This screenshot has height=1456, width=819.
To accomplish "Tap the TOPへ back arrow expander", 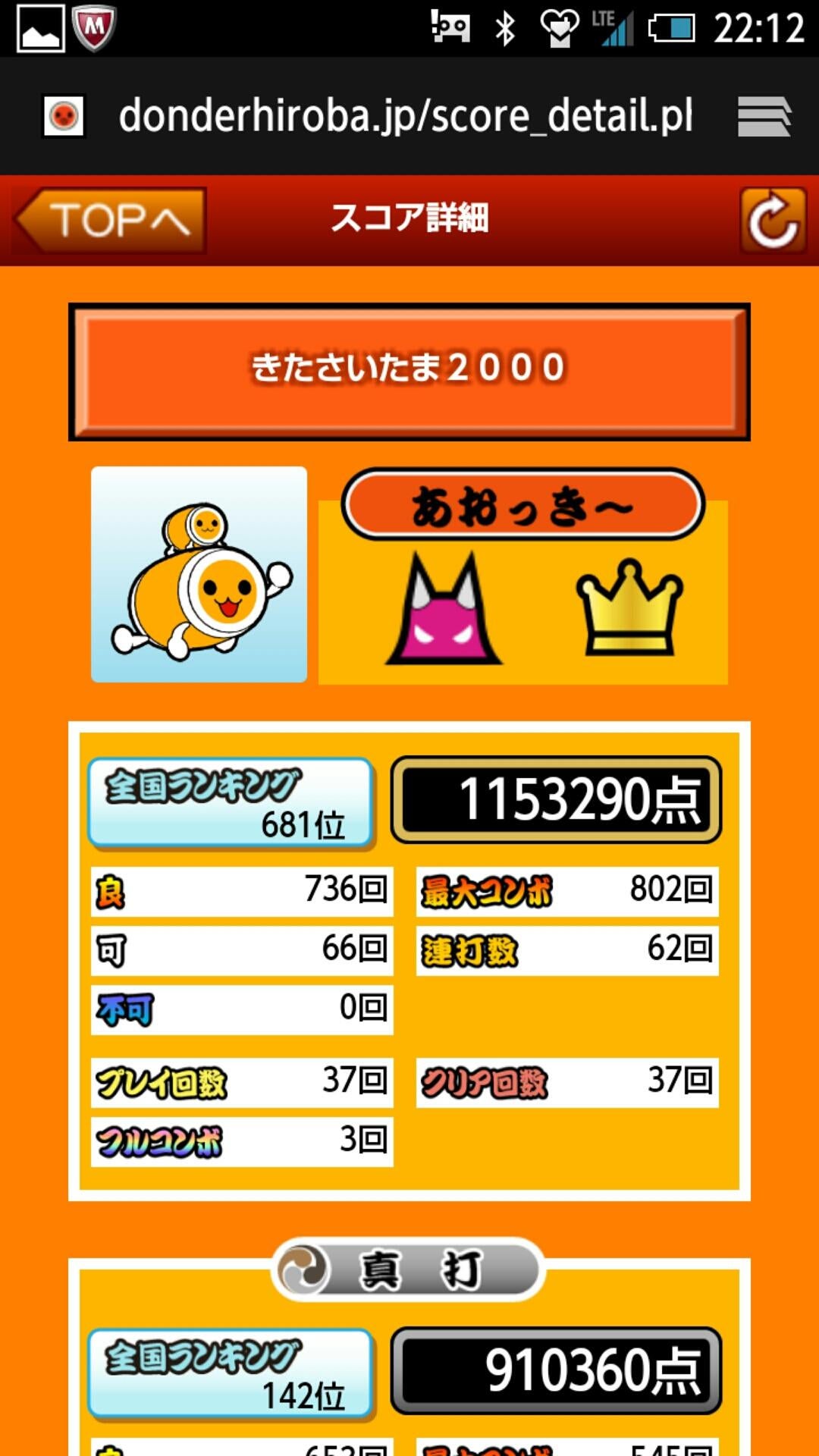I will pyautogui.click(x=106, y=221).
